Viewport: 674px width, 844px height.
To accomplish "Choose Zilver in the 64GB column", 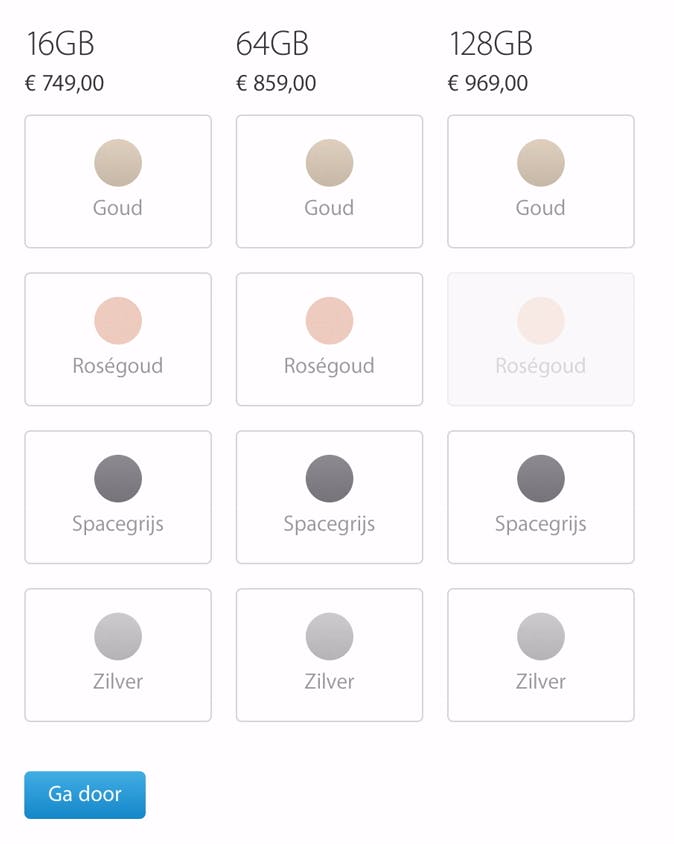I will point(329,655).
